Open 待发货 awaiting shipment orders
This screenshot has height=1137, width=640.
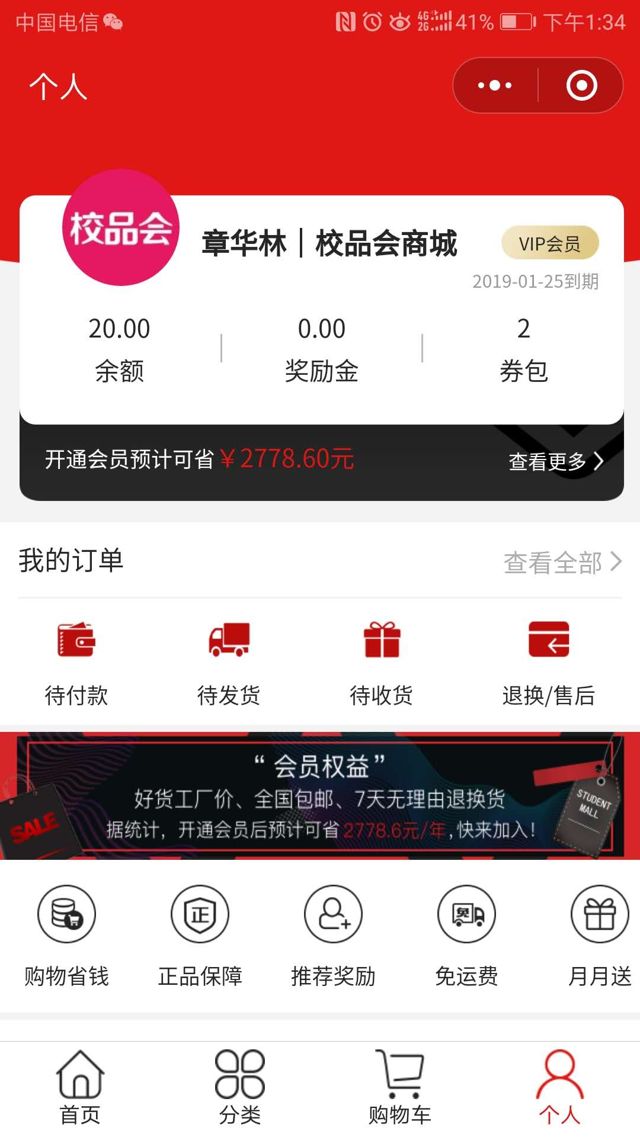pos(228,661)
